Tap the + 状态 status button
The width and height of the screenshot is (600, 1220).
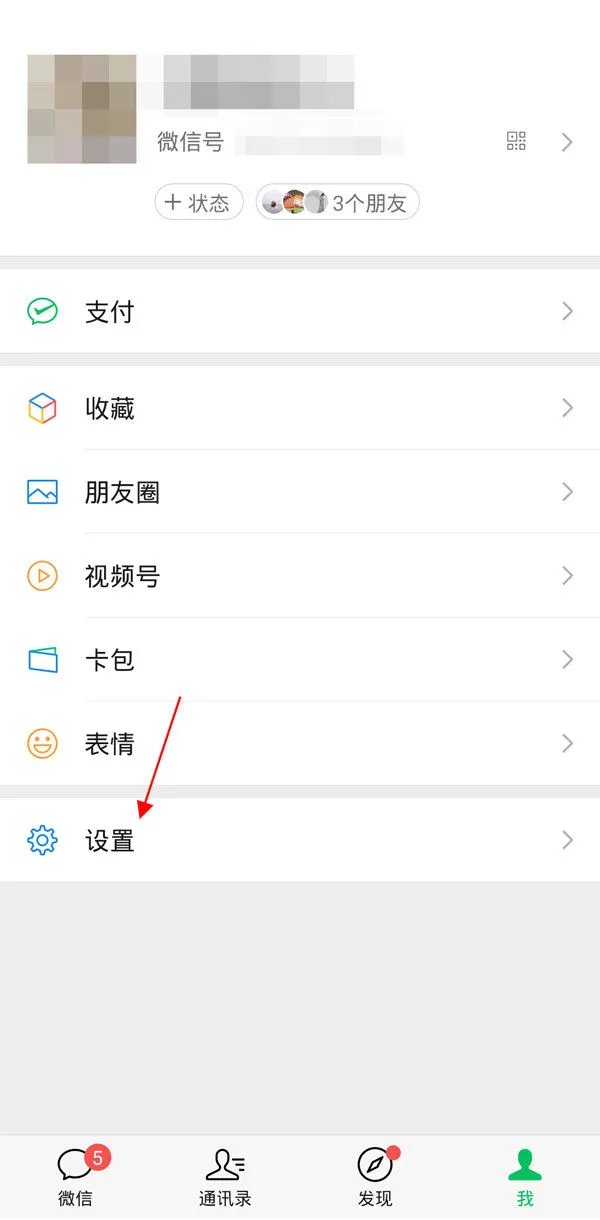(x=198, y=203)
